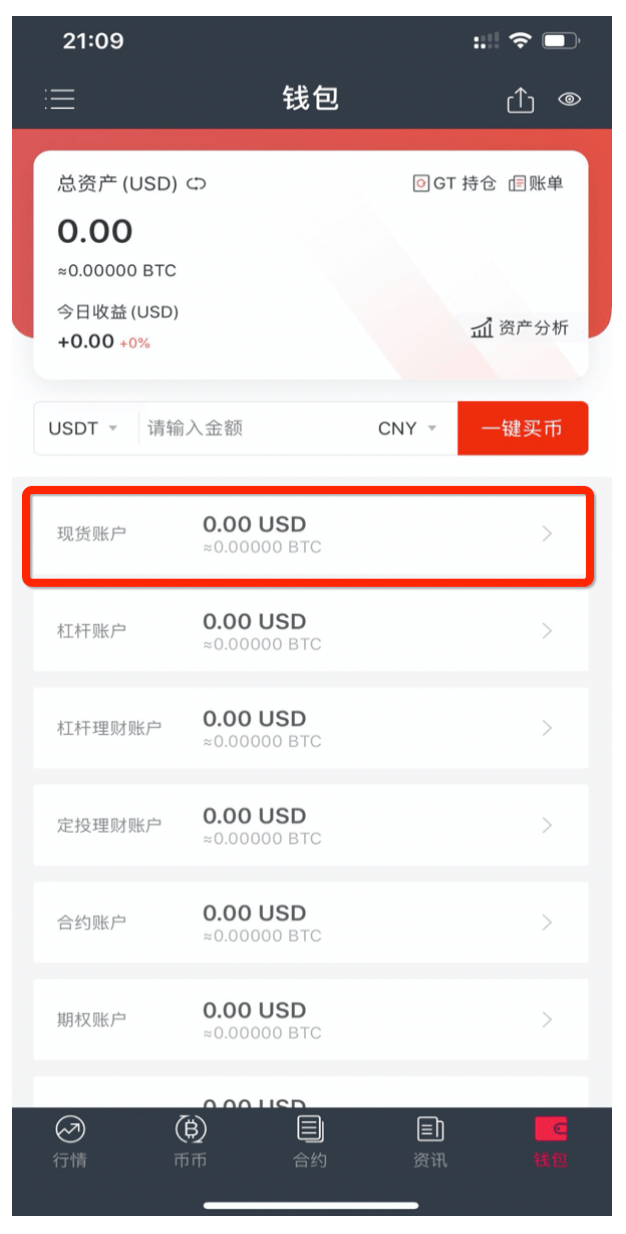Tap the share icon in header
This screenshot has height=1234, width=626.
[x=520, y=100]
